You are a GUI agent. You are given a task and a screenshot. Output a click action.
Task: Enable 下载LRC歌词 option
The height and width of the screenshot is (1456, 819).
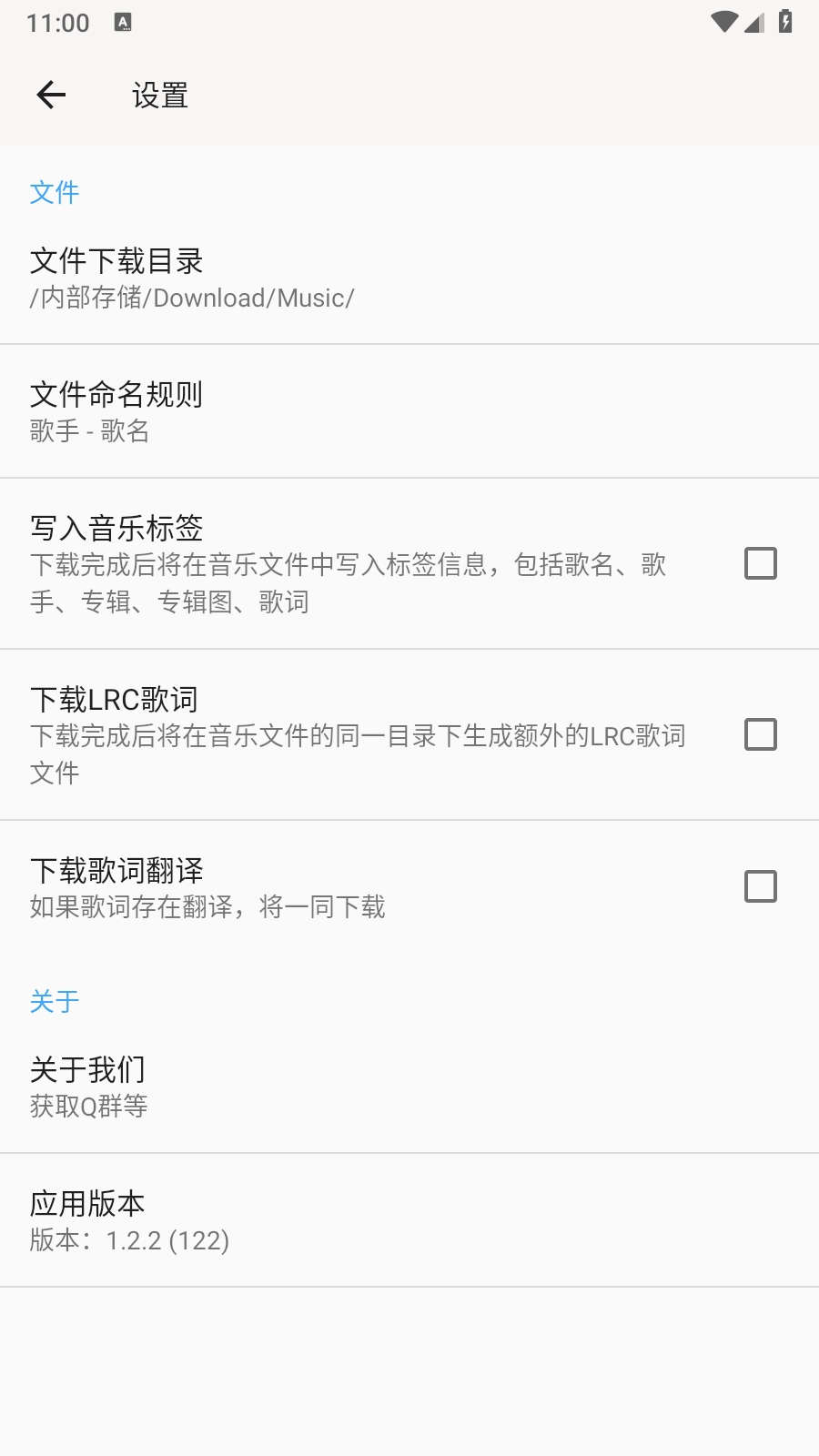point(761,735)
